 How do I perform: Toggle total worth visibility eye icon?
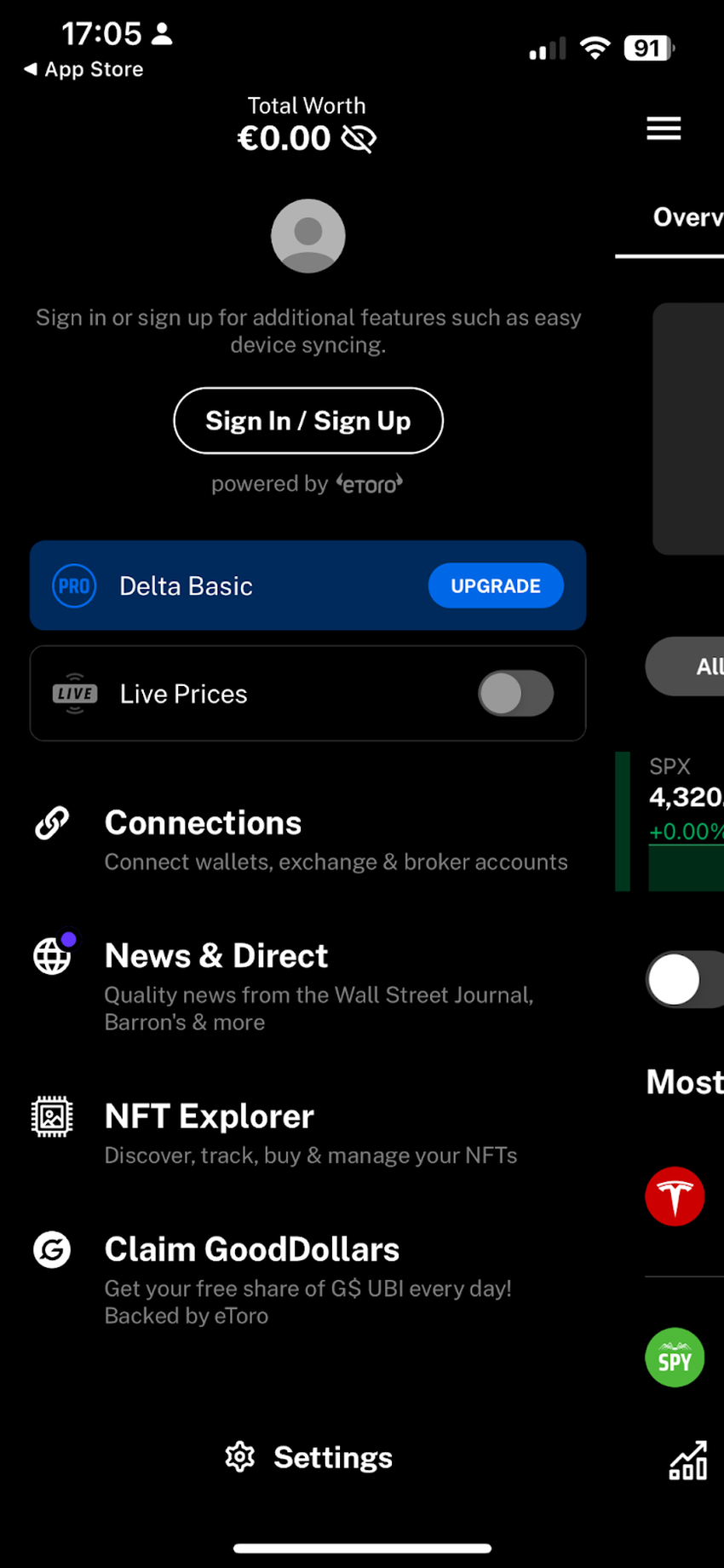pos(359,138)
